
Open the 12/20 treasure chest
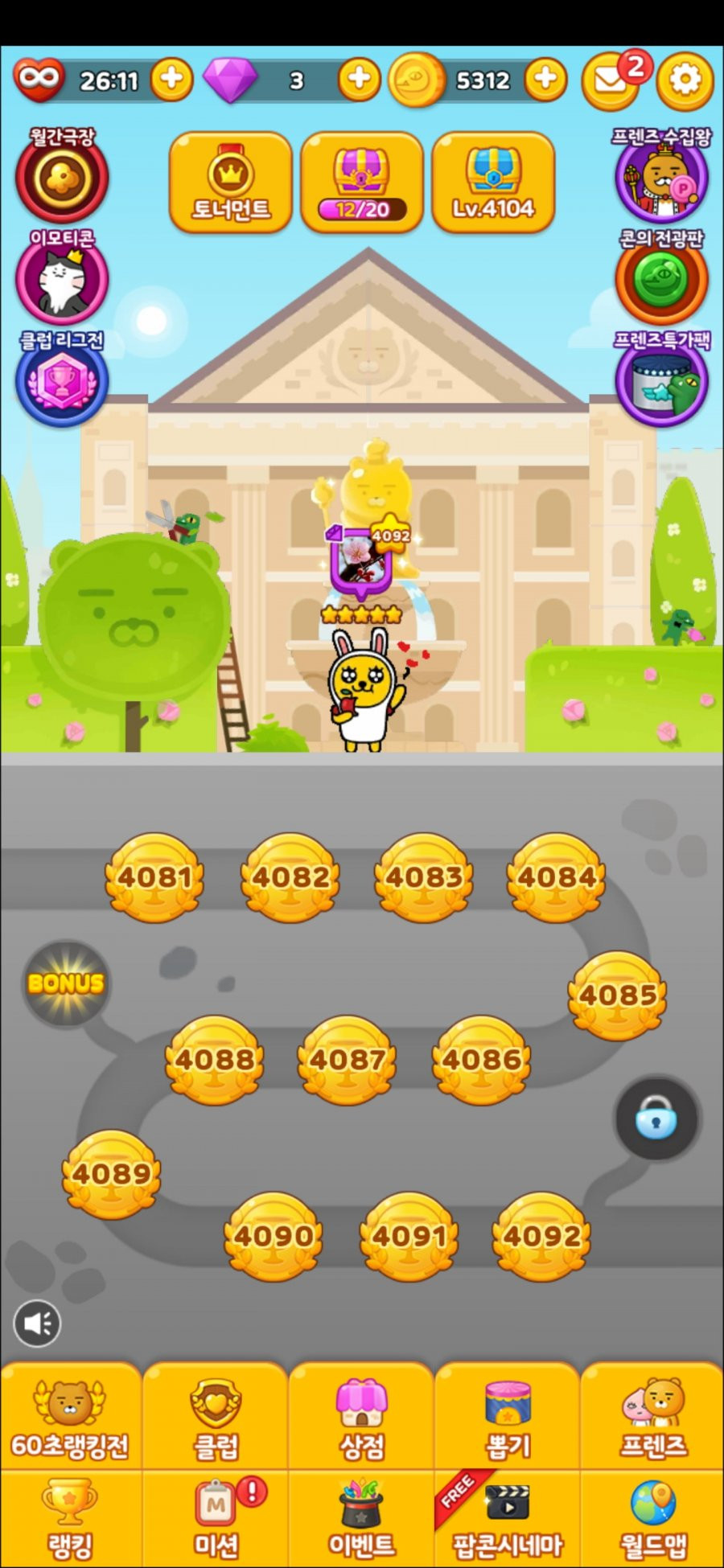point(361,183)
